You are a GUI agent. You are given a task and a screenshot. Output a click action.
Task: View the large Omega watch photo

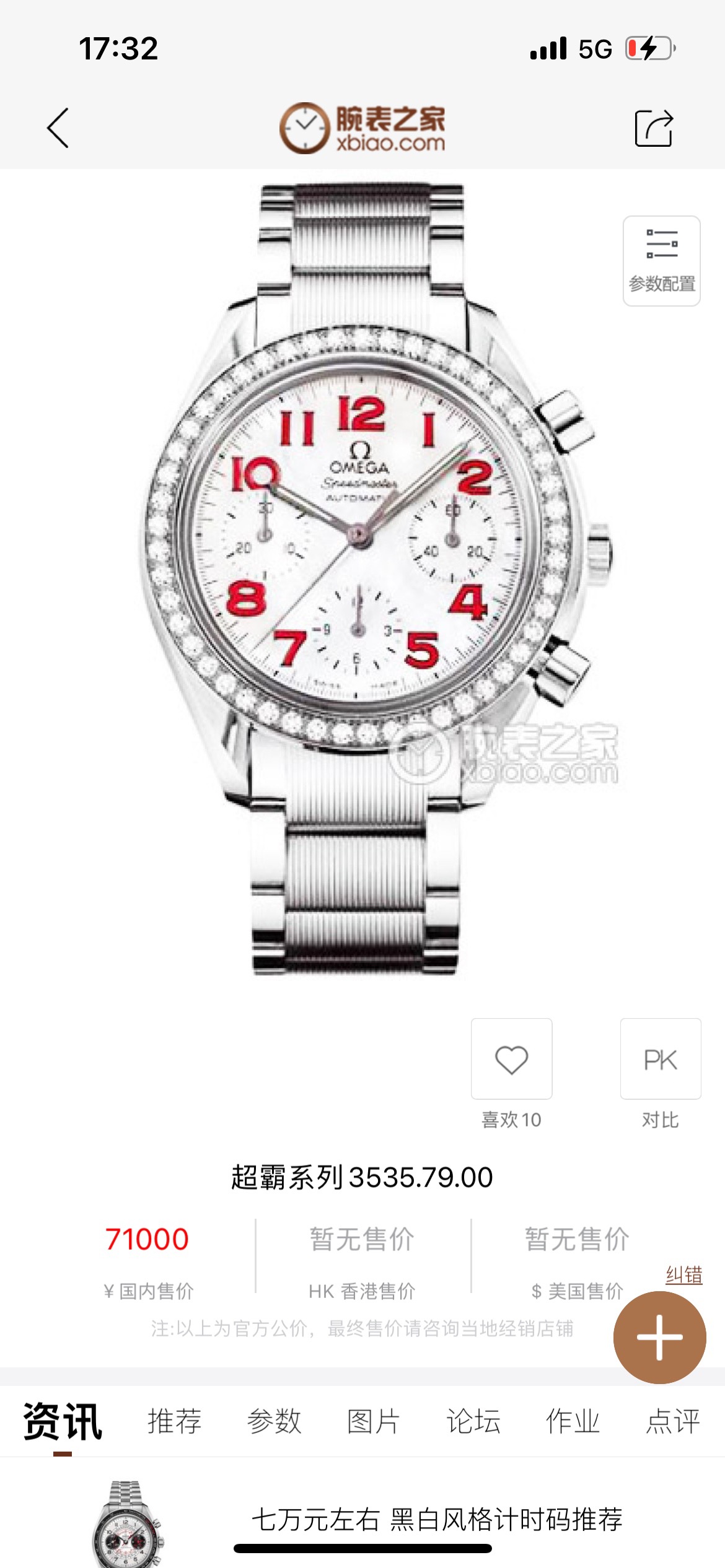coord(362,576)
